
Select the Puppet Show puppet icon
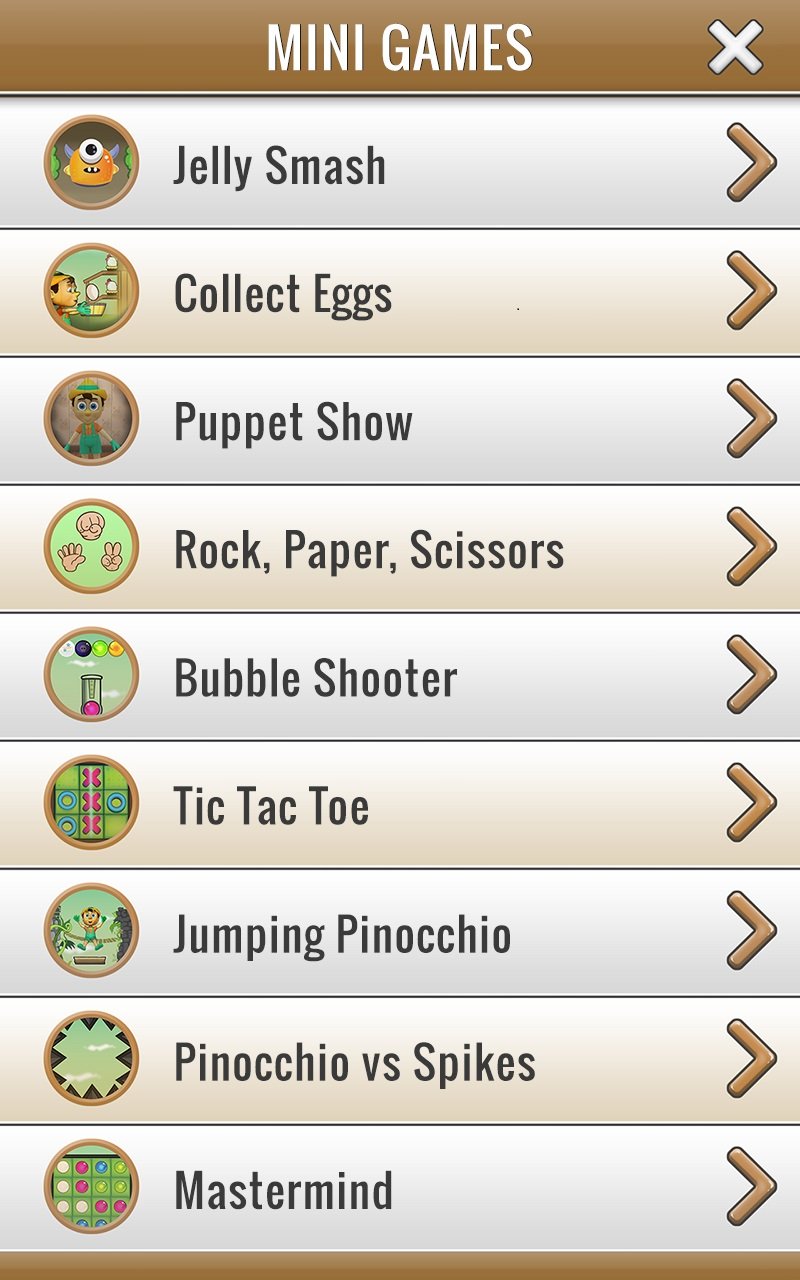(92, 420)
